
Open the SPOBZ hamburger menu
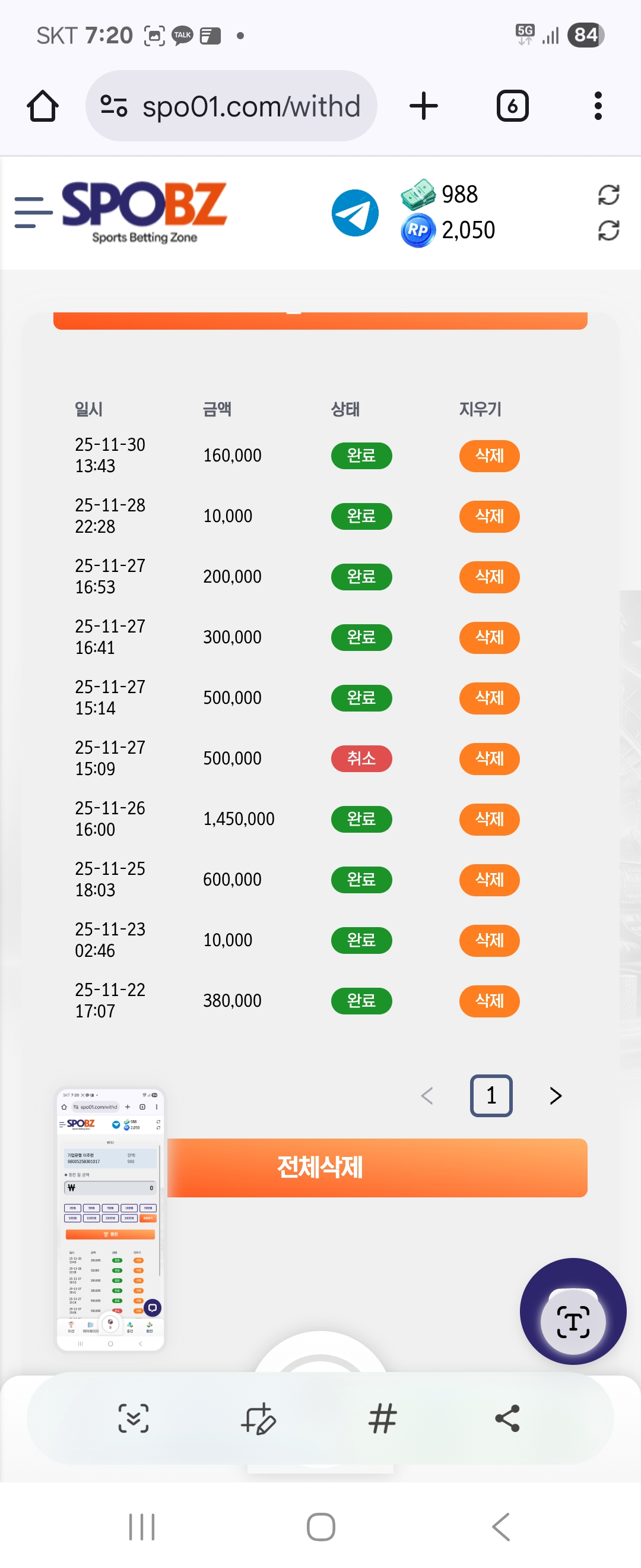pos(33,212)
